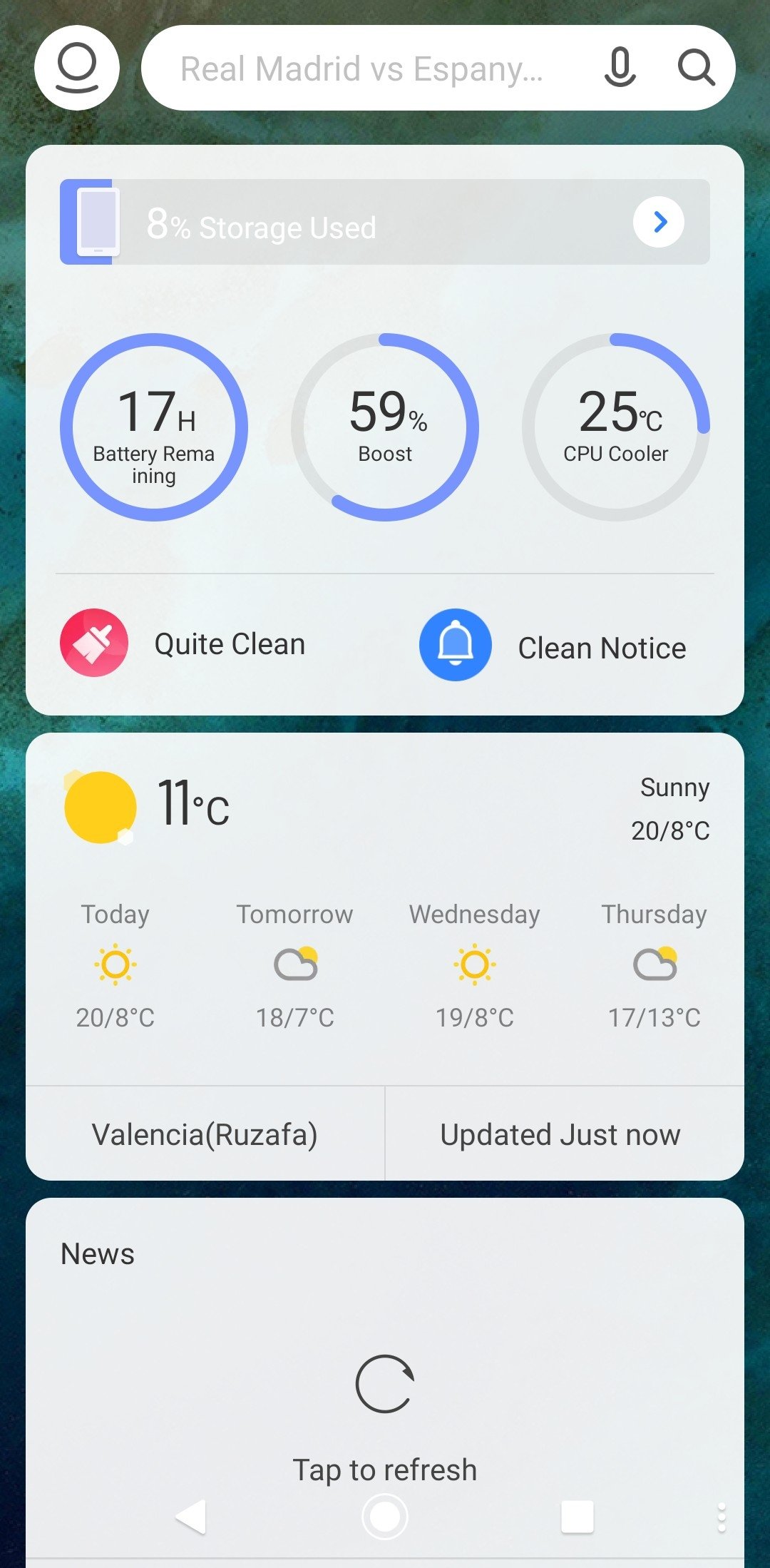Image resolution: width=770 pixels, height=1568 pixels.
Task: Tap the 59% Boost circle
Action: click(385, 427)
